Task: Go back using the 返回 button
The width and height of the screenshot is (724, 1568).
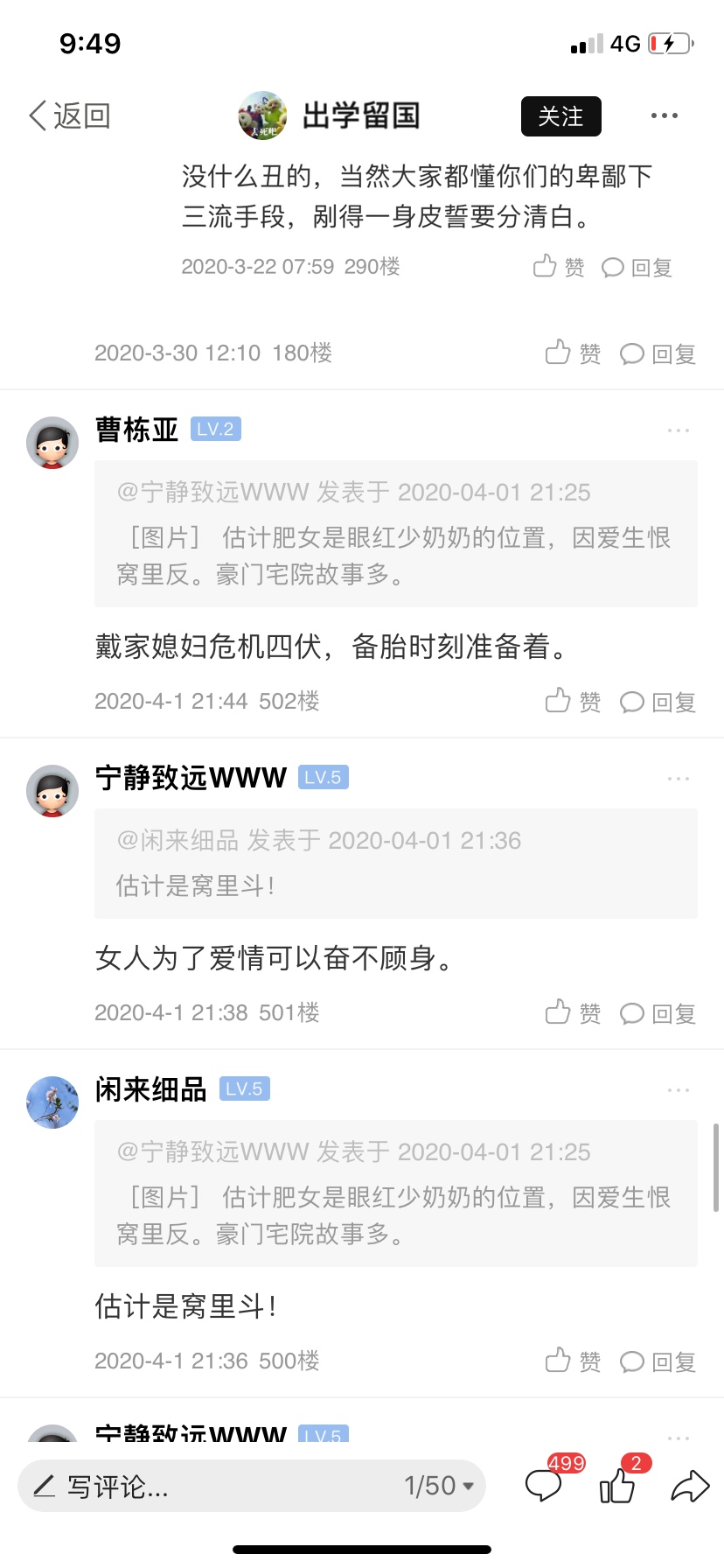Action: (70, 115)
